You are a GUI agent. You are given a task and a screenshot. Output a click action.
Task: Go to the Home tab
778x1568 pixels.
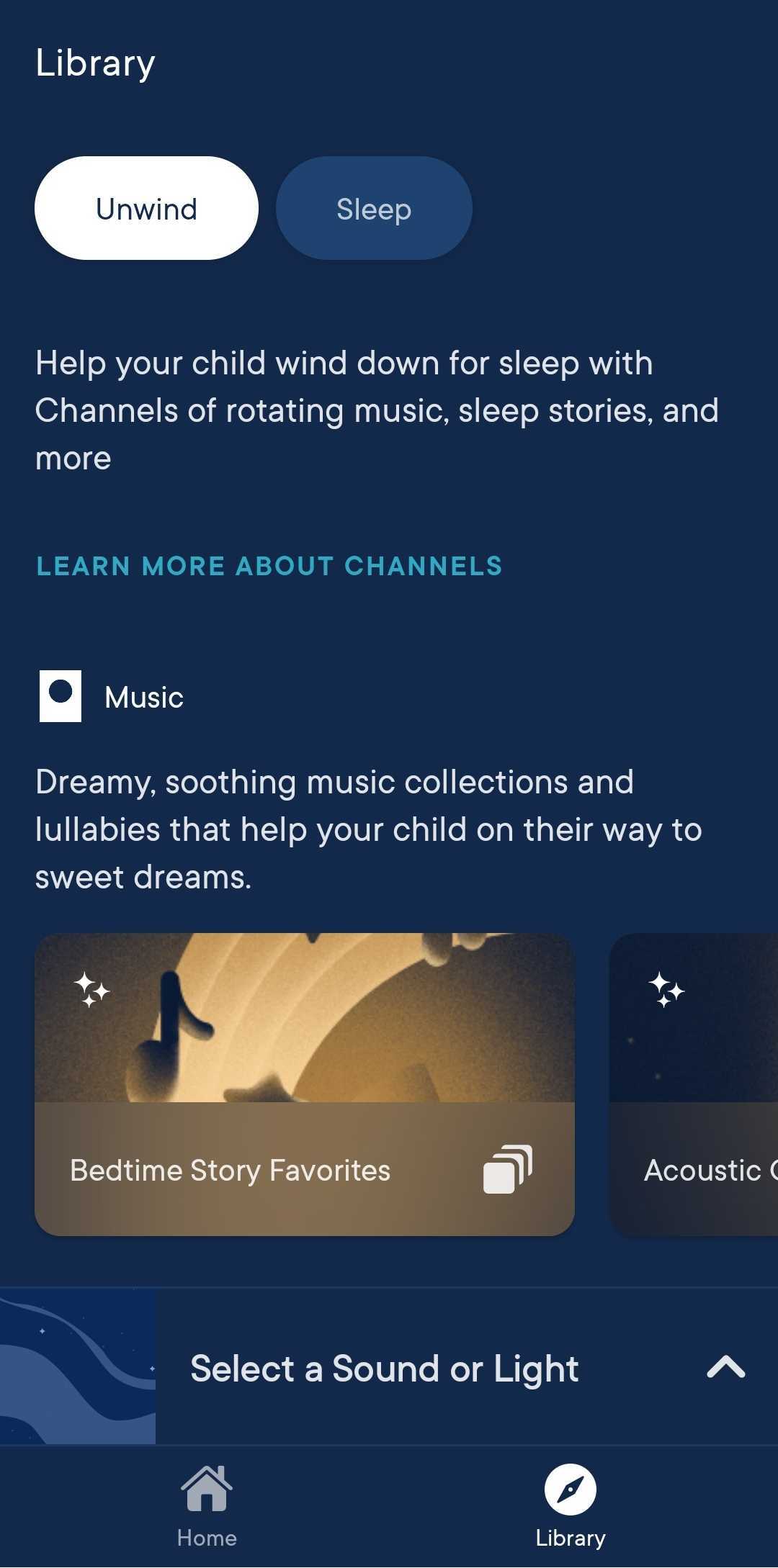point(207,1506)
